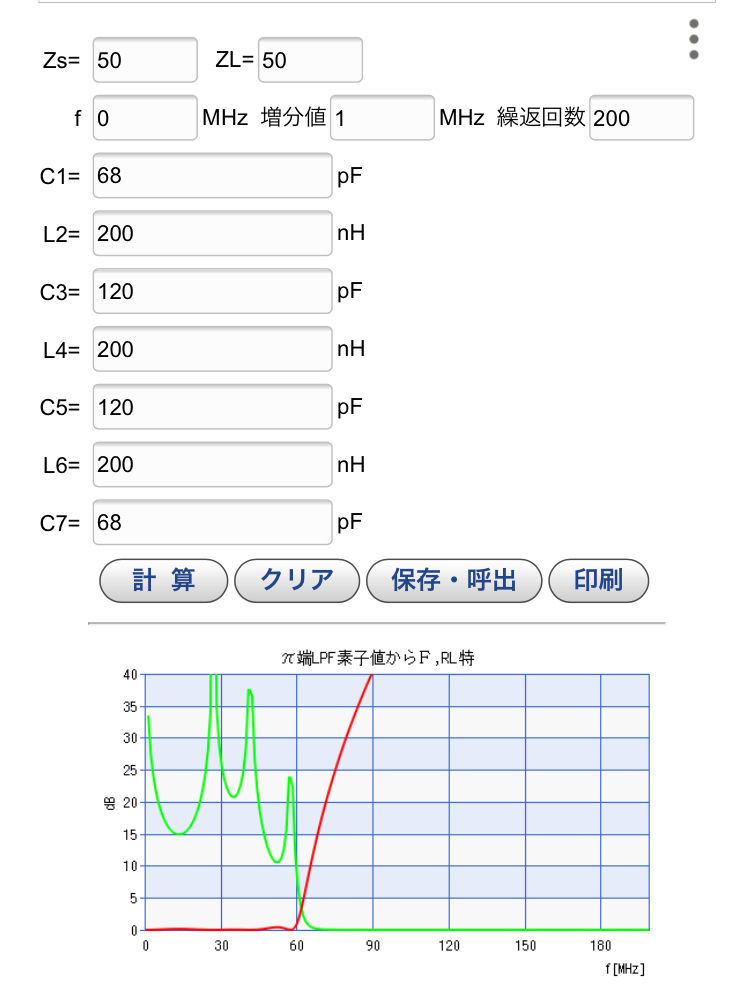Click the 印刷 print button
The height and width of the screenshot is (996, 750).
pos(598,580)
